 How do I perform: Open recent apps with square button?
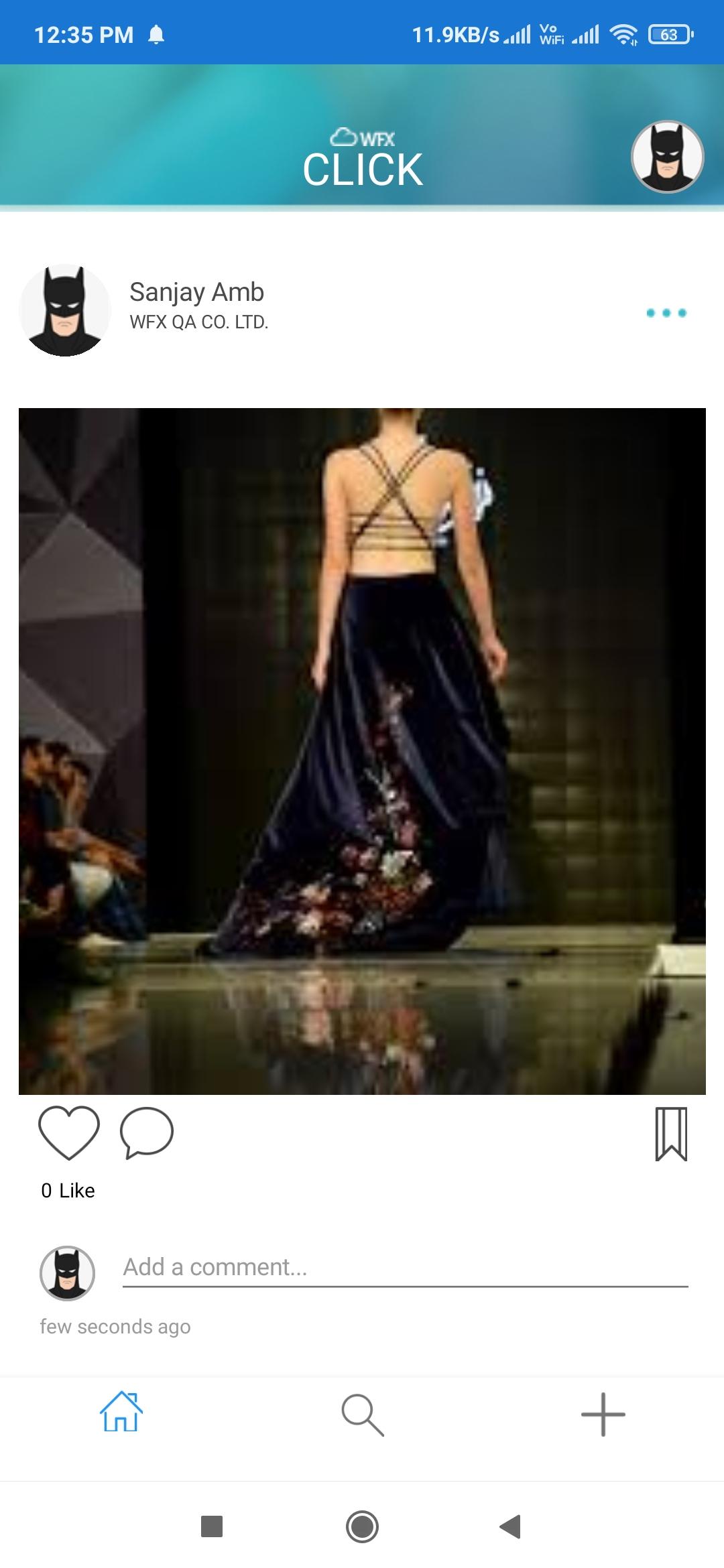tap(212, 1526)
